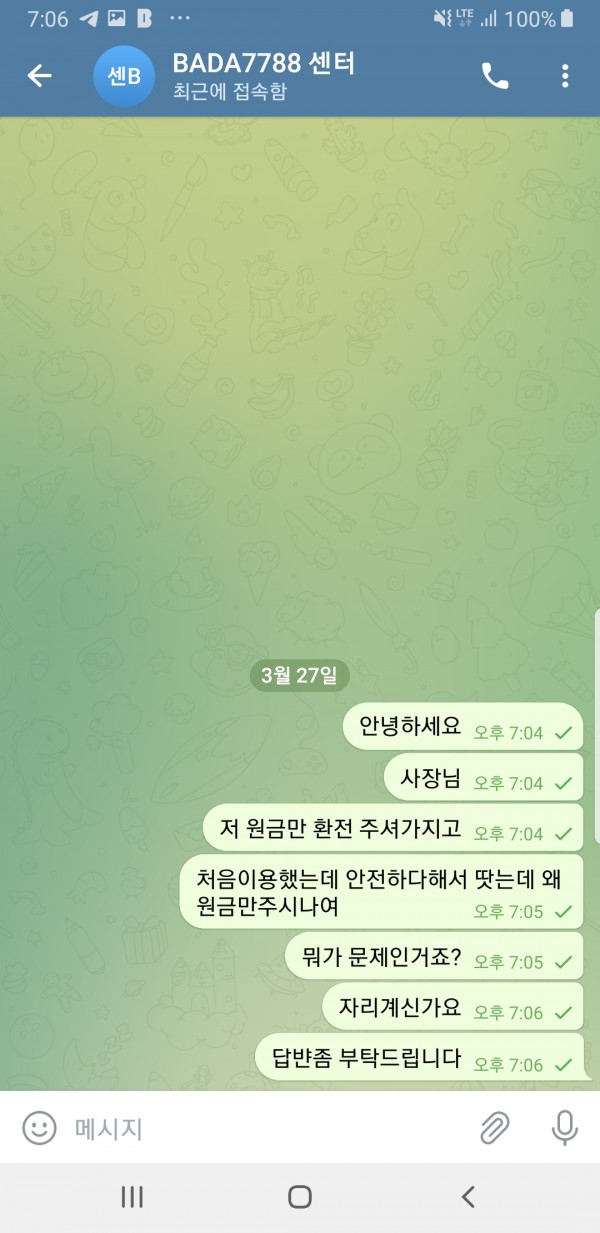600x1233 pixels.
Task: Open the overflow menu
Action: pos(565,76)
